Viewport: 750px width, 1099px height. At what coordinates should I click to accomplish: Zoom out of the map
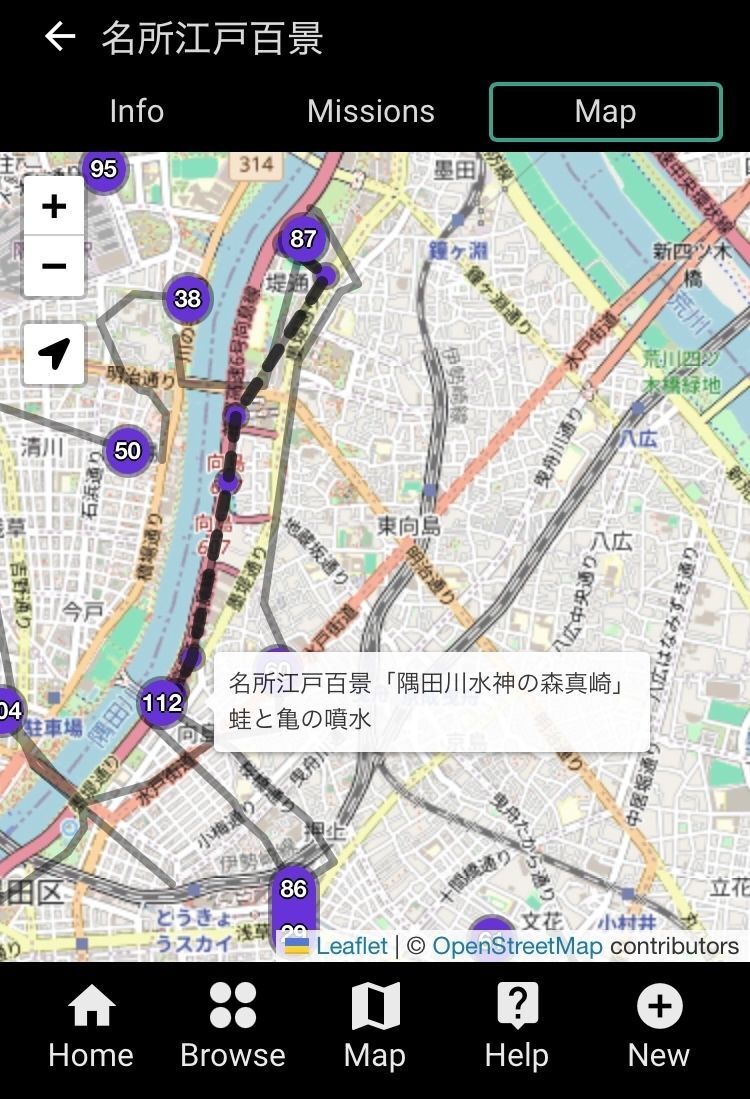54,266
